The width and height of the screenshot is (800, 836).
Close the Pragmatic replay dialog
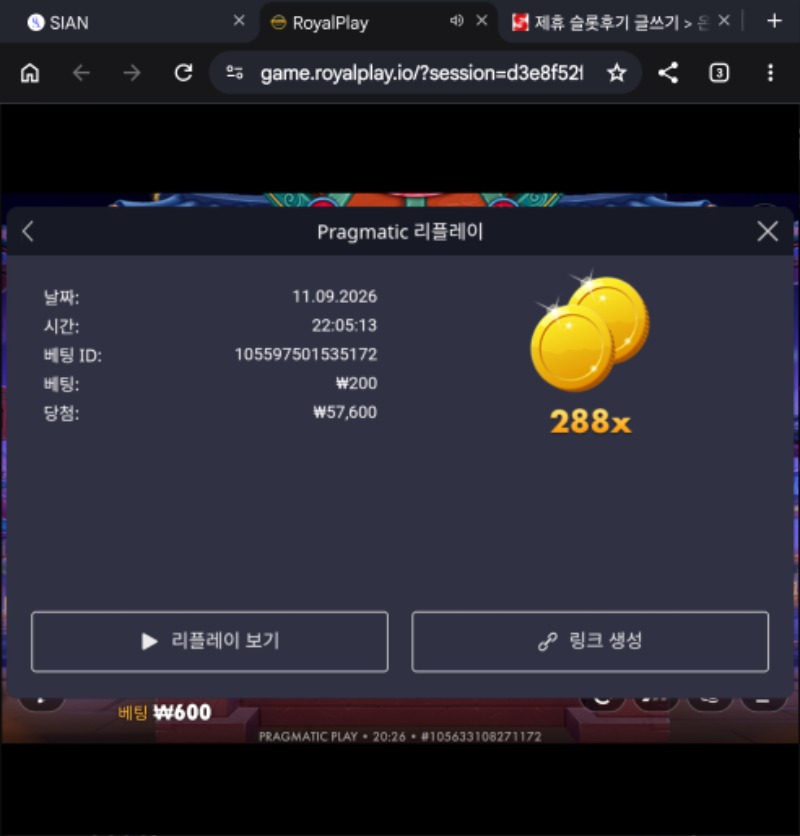point(767,231)
